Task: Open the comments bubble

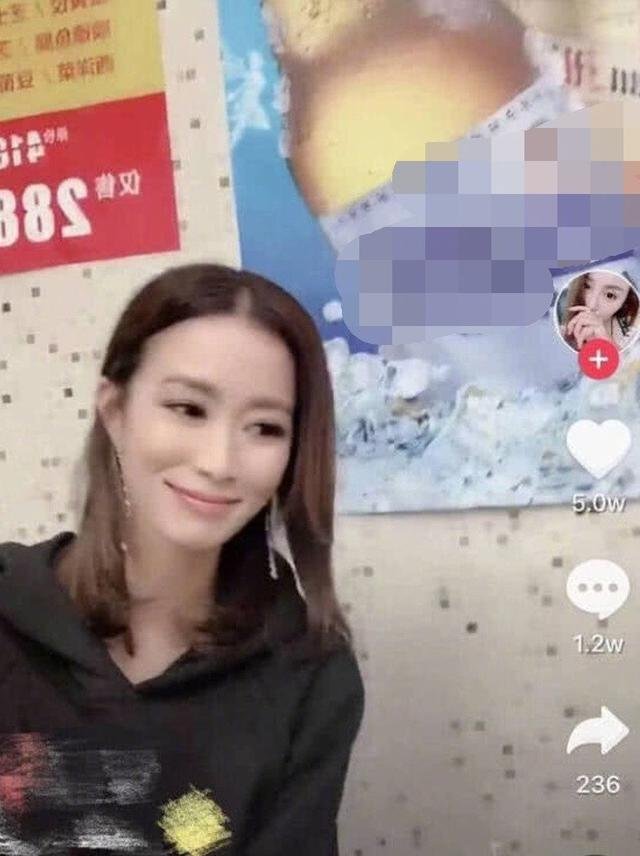Action: pyautogui.click(x=598, y=590)
